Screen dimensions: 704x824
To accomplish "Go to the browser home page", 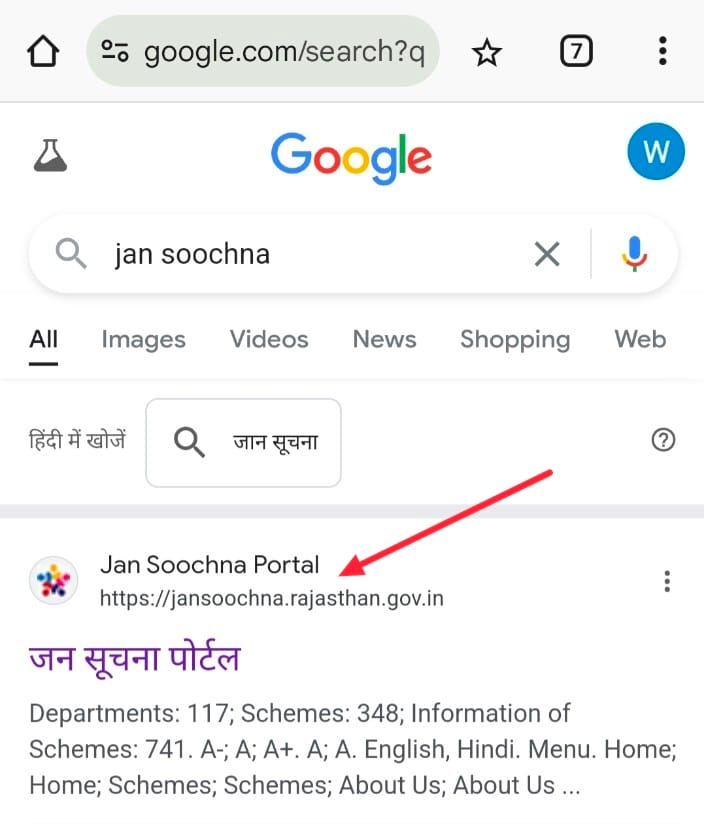I will coord(43,51).
